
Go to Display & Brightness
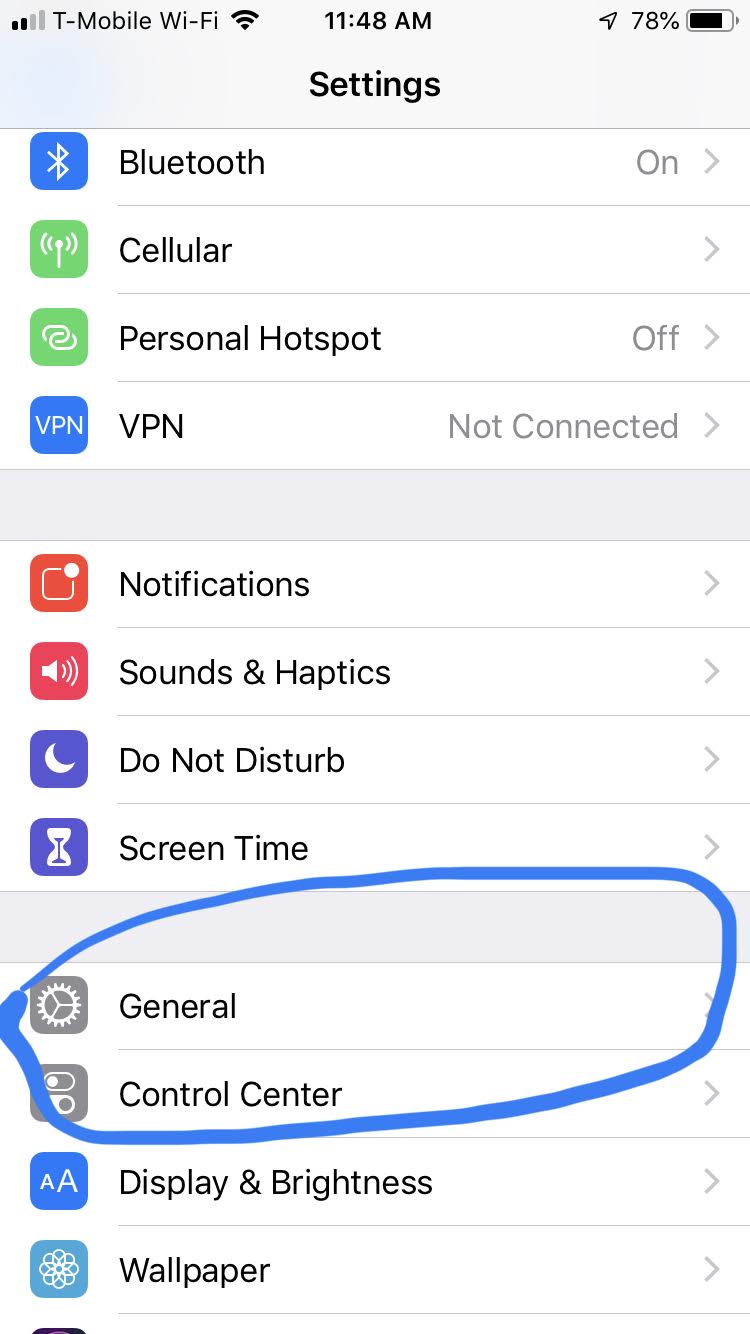pos(375,1182)
